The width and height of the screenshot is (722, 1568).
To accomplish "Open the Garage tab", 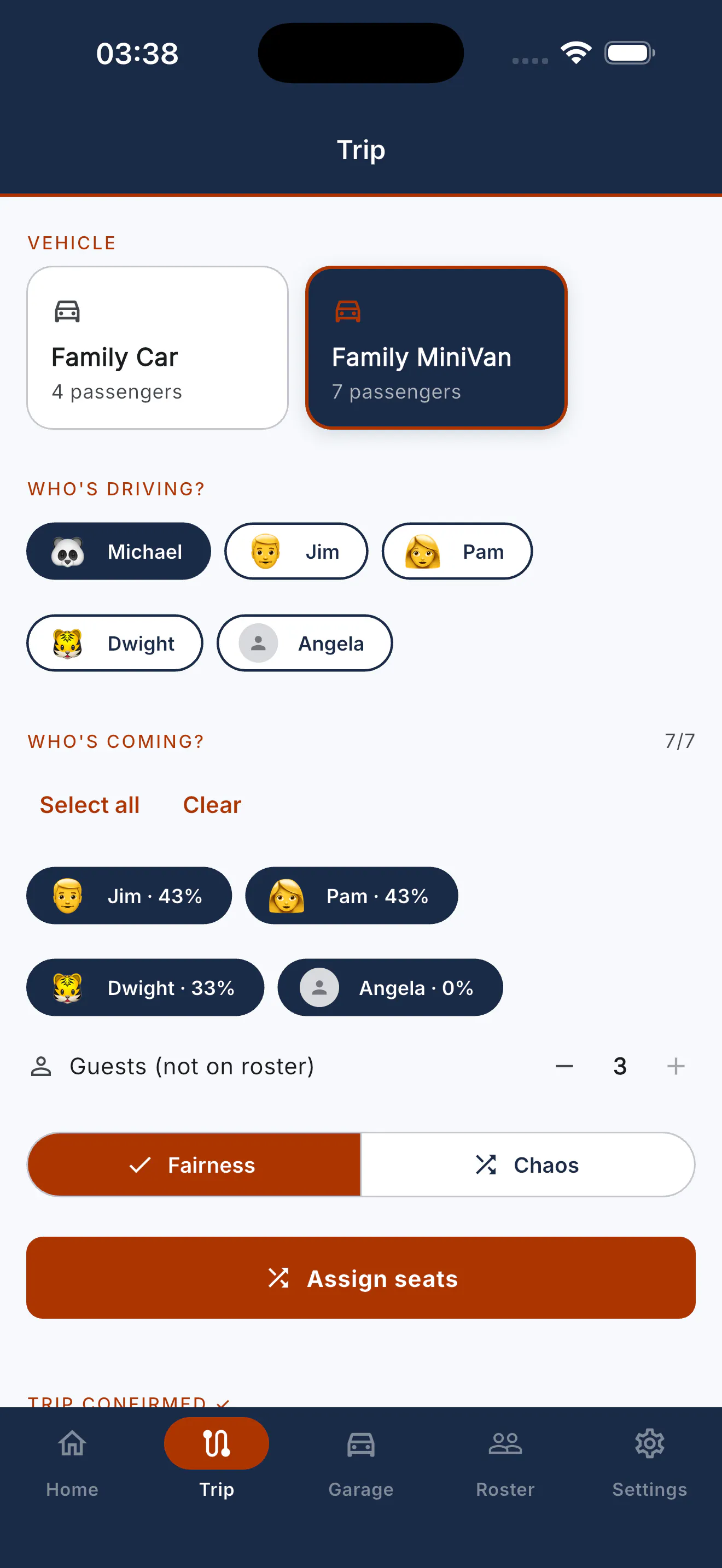I will click(361, 1462).
